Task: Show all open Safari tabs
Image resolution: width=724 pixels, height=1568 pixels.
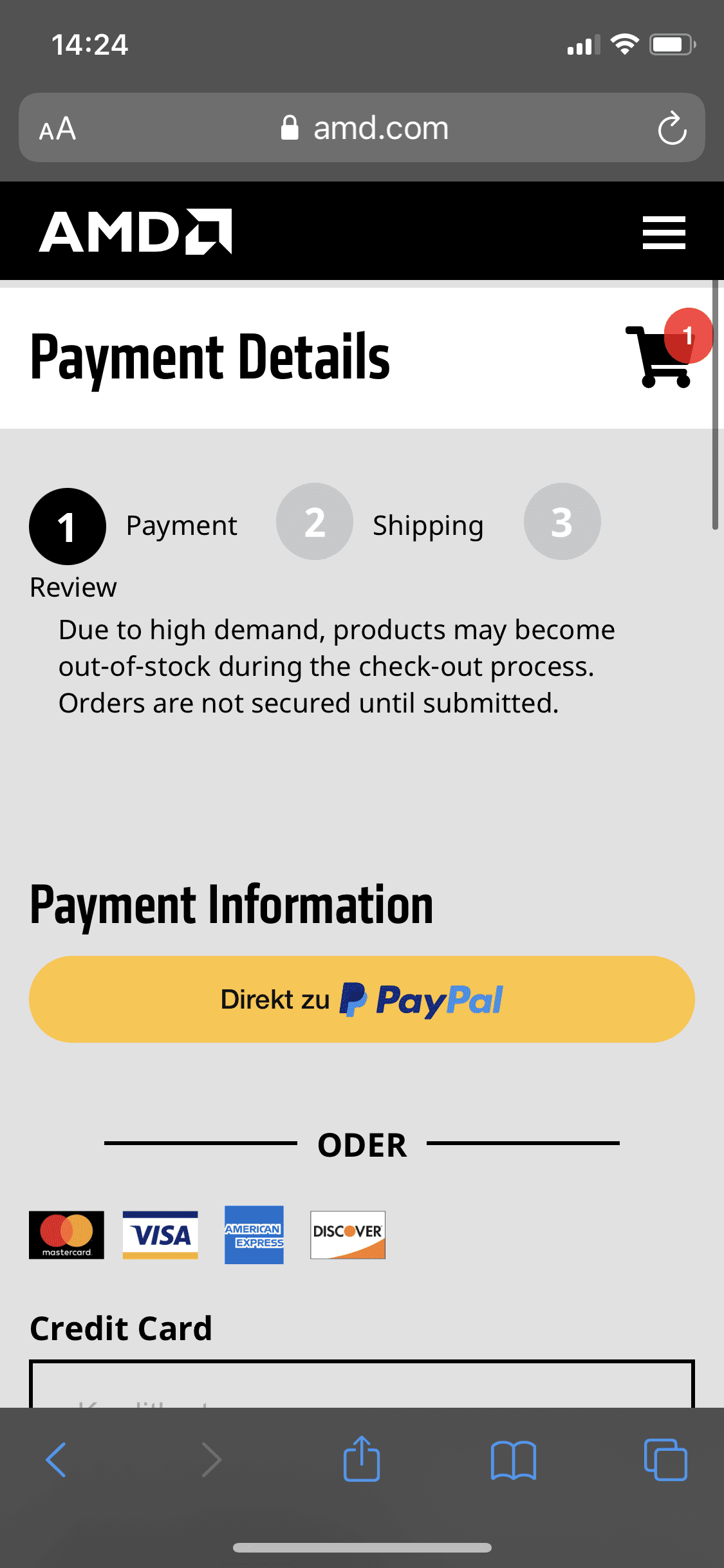Action: tap(665, 1459)
